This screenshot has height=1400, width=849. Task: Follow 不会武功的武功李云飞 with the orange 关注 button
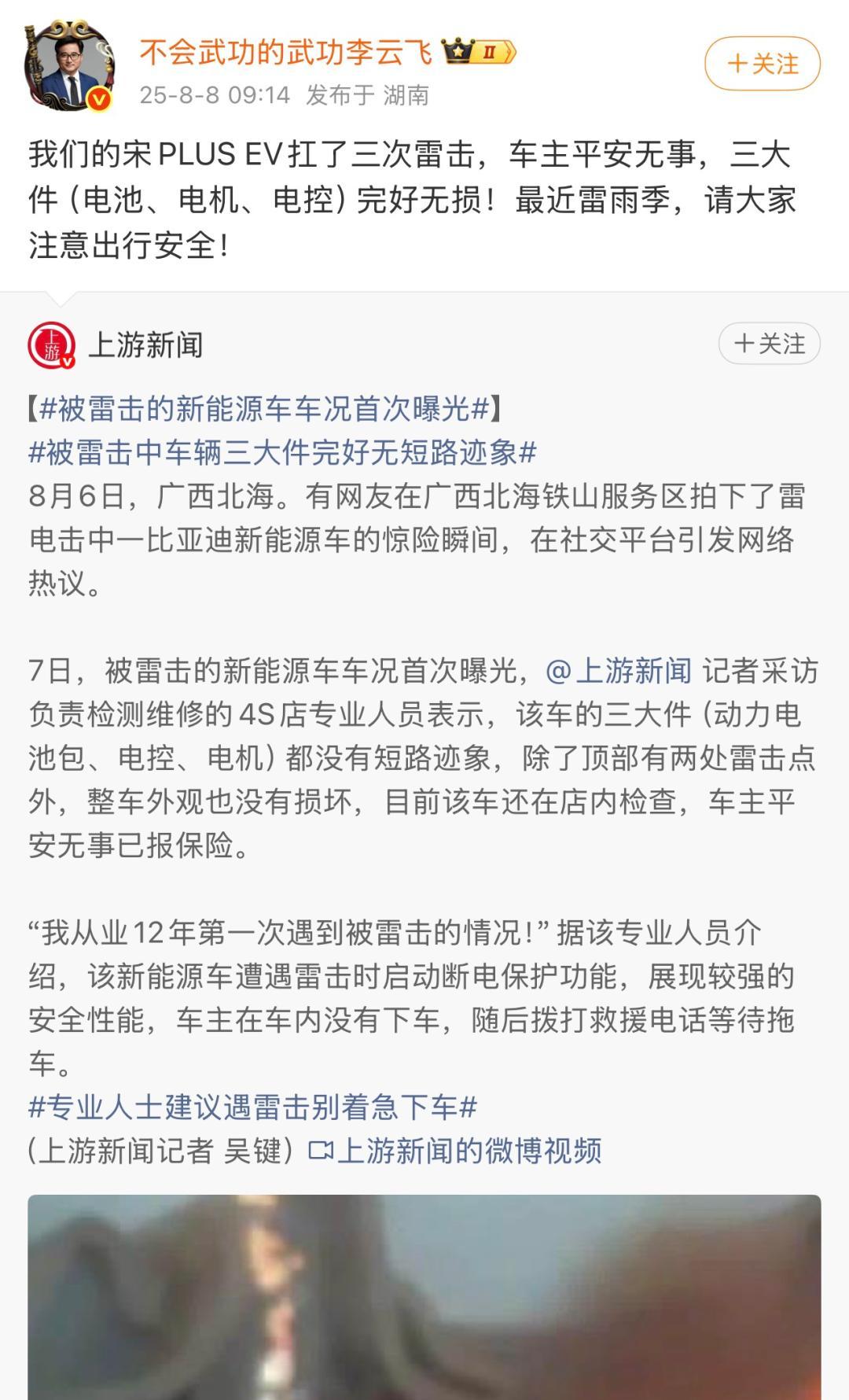click(762, 64)
